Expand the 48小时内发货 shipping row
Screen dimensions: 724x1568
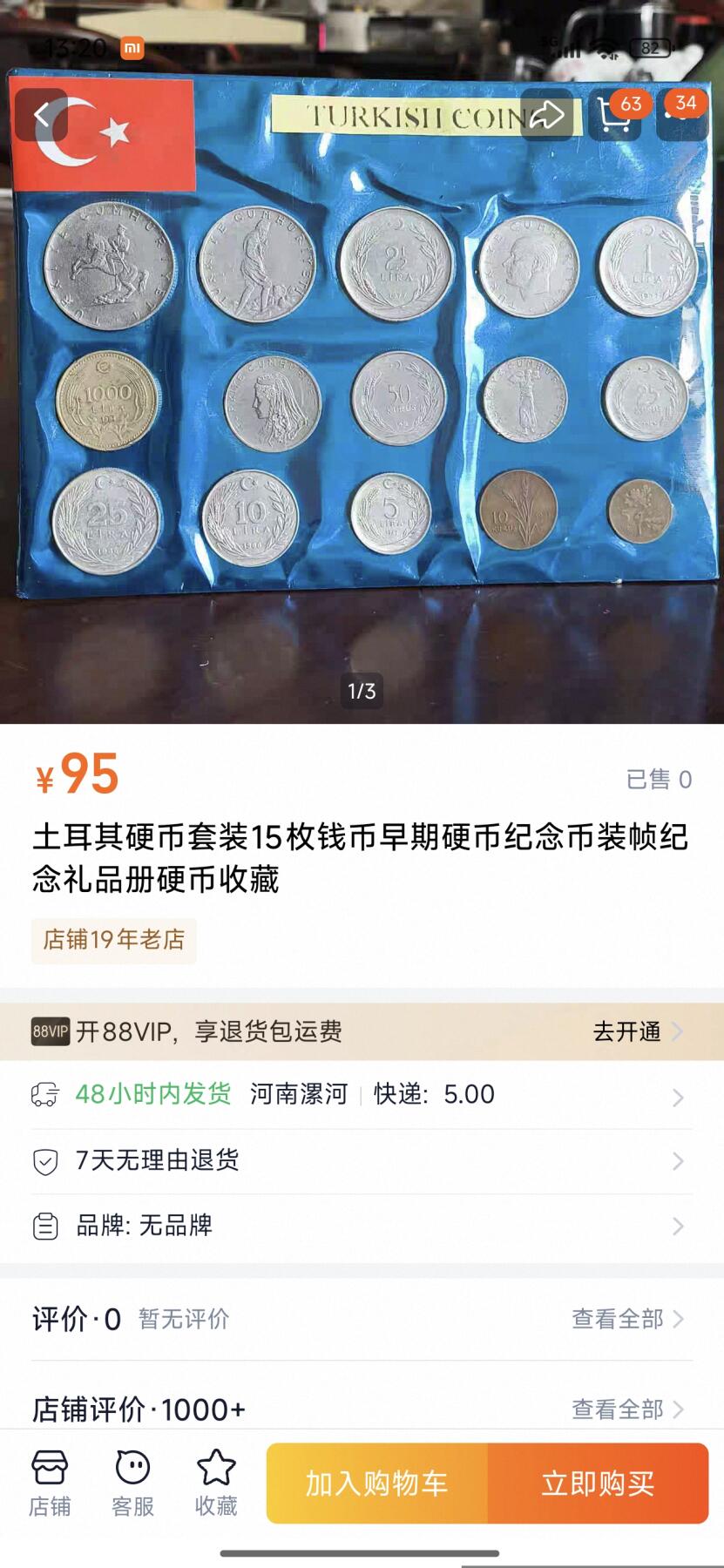pos(362,1095)
